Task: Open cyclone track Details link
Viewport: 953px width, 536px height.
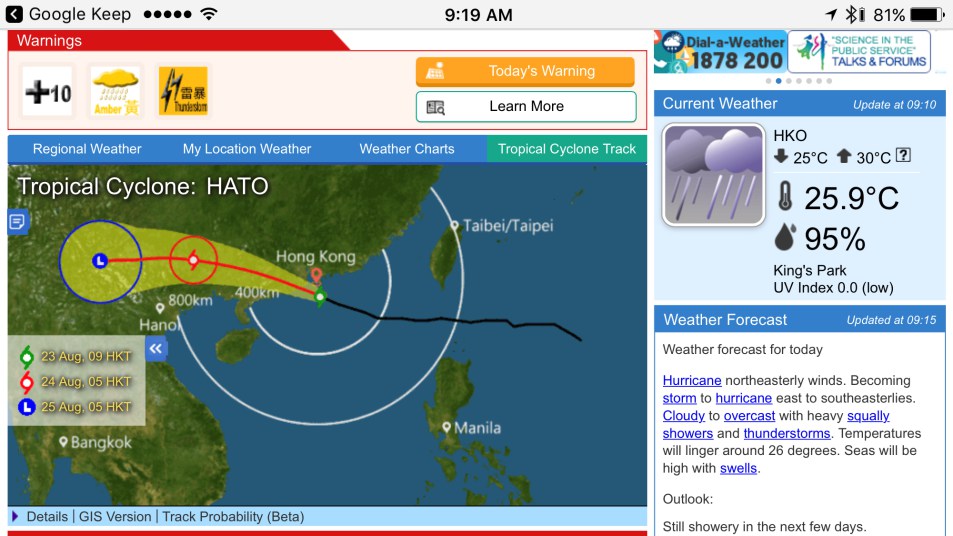Action: (46, 517)
